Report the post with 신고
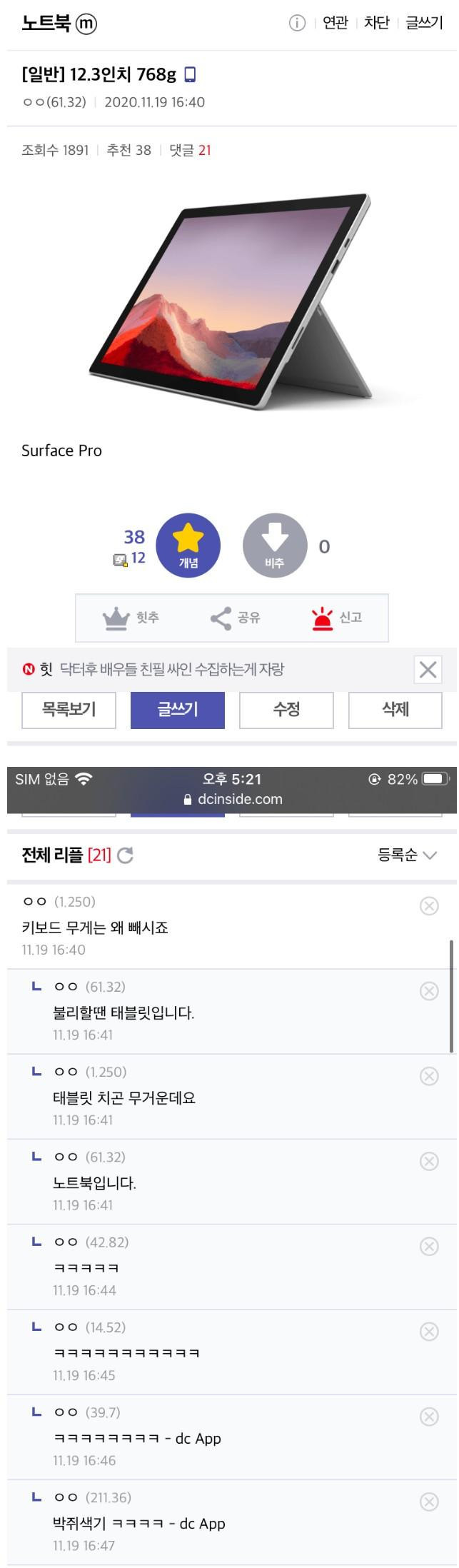This screenshot has width=459, height=1568. [336, 618]
